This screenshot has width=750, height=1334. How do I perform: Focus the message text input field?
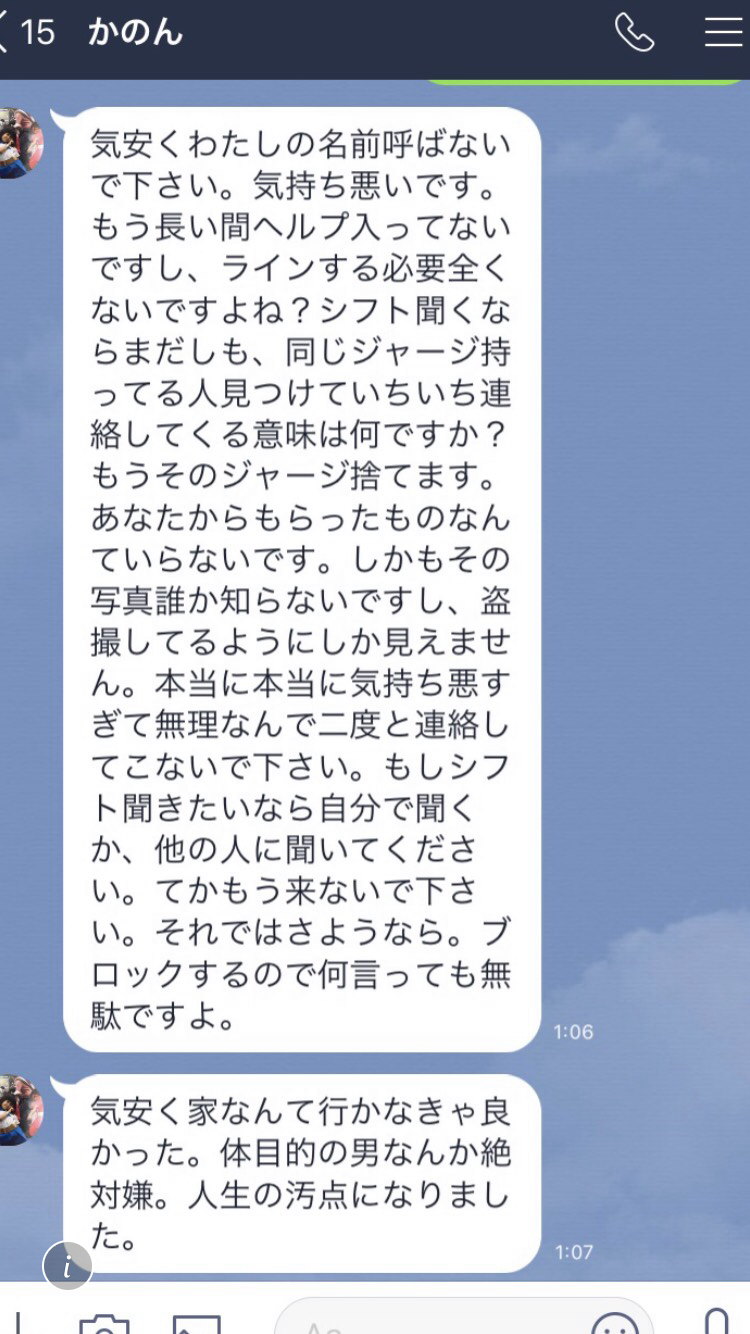click(x=440, y=1322)
